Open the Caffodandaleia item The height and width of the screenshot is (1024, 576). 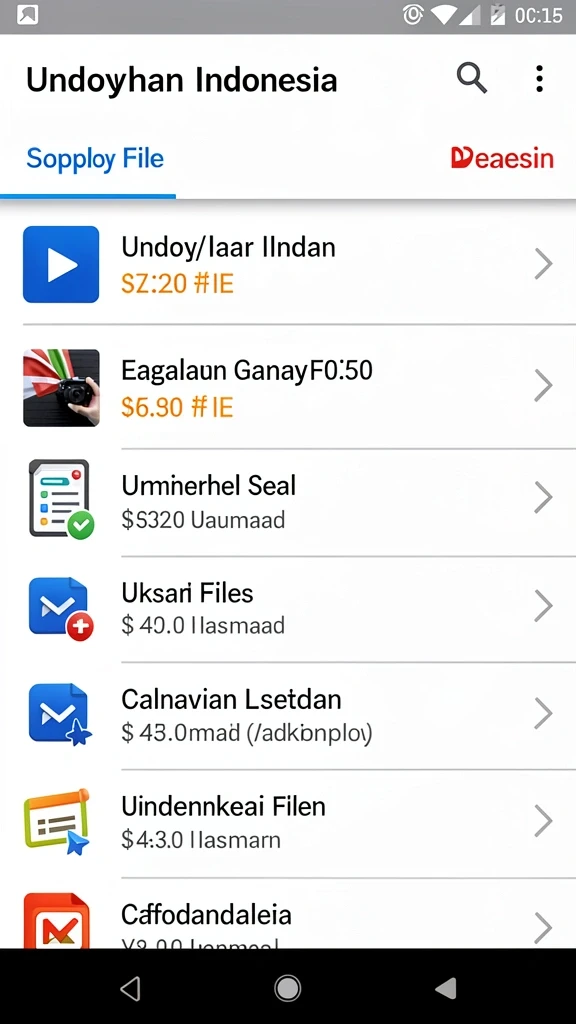click(x=288, y=914)
